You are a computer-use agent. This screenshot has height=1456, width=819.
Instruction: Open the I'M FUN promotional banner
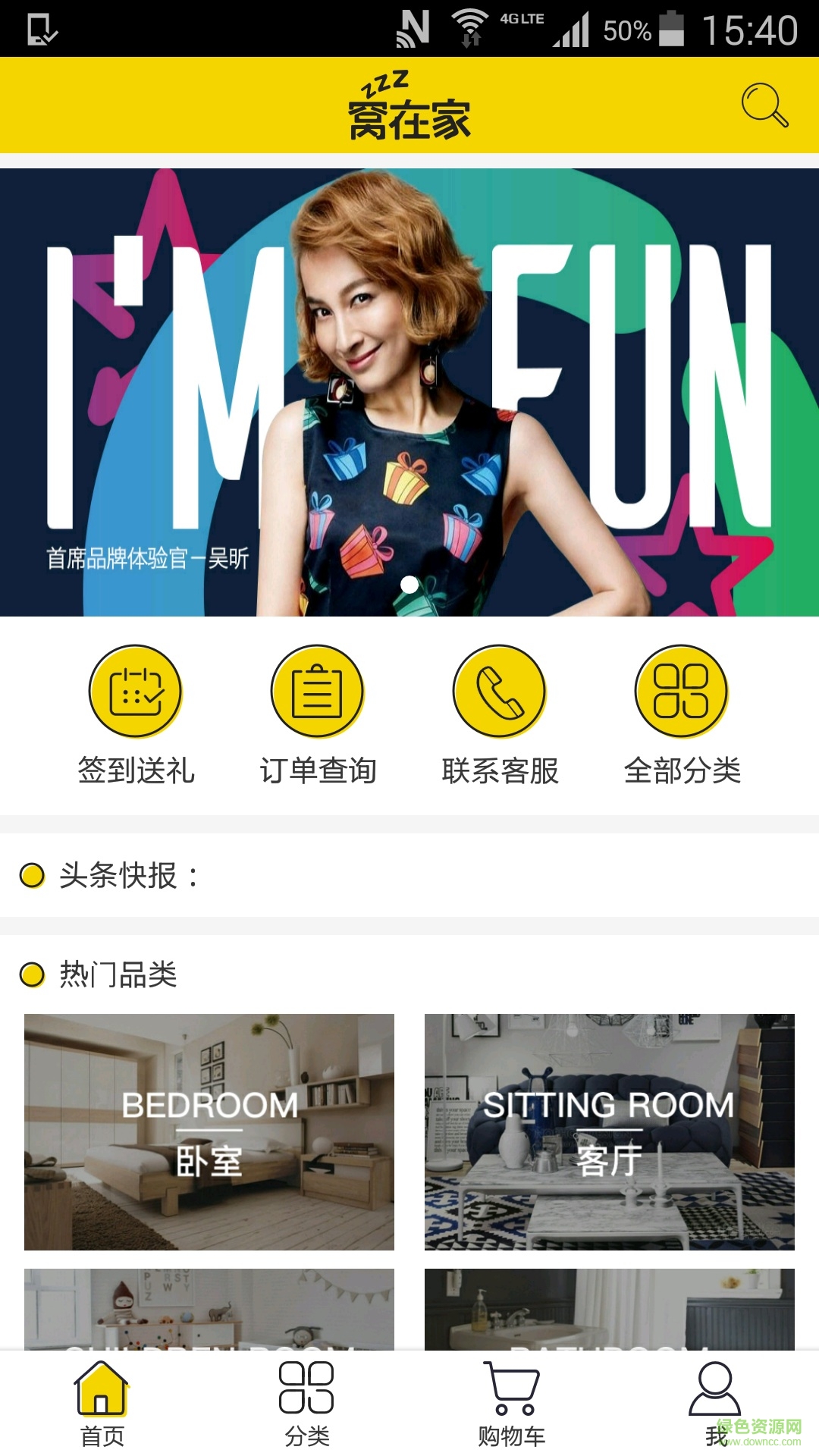[x=409, y=392]
